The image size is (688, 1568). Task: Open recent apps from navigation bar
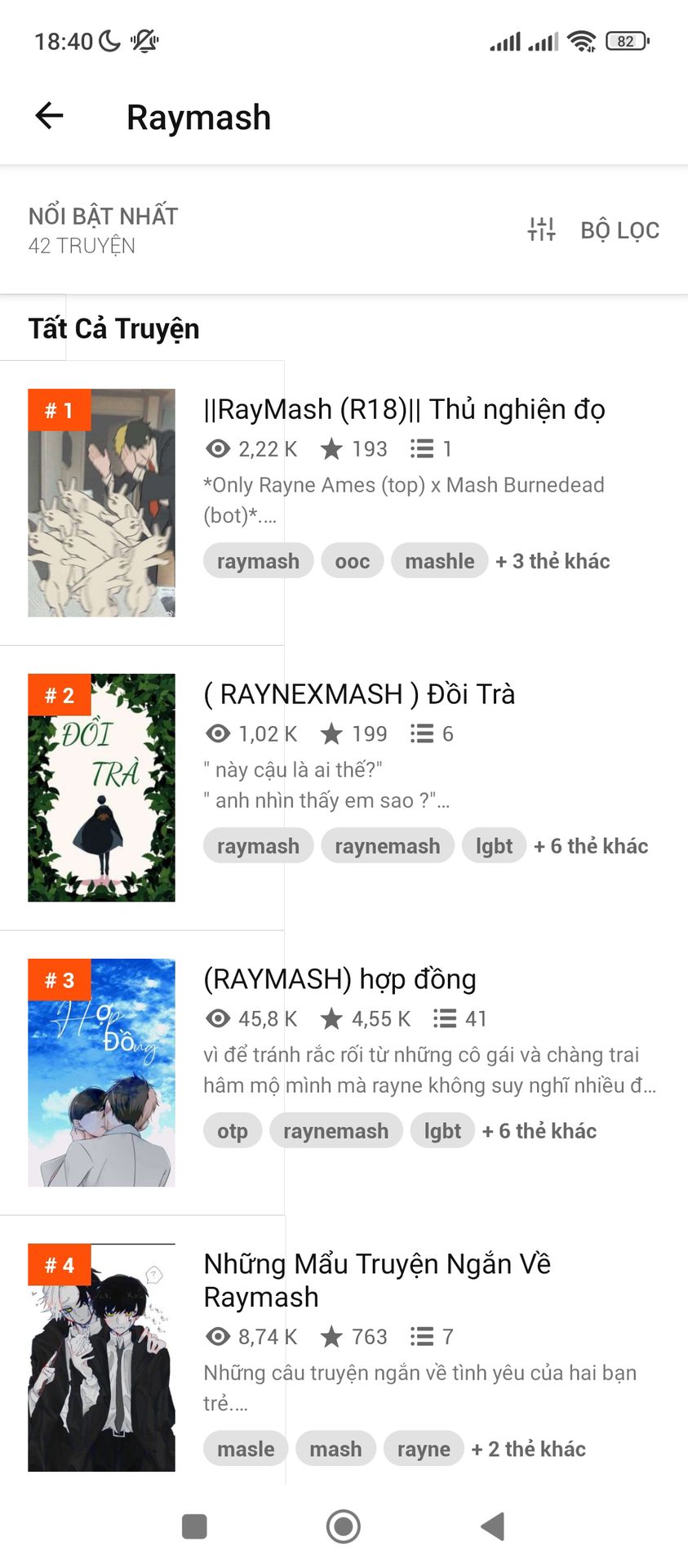point(194,1526)
